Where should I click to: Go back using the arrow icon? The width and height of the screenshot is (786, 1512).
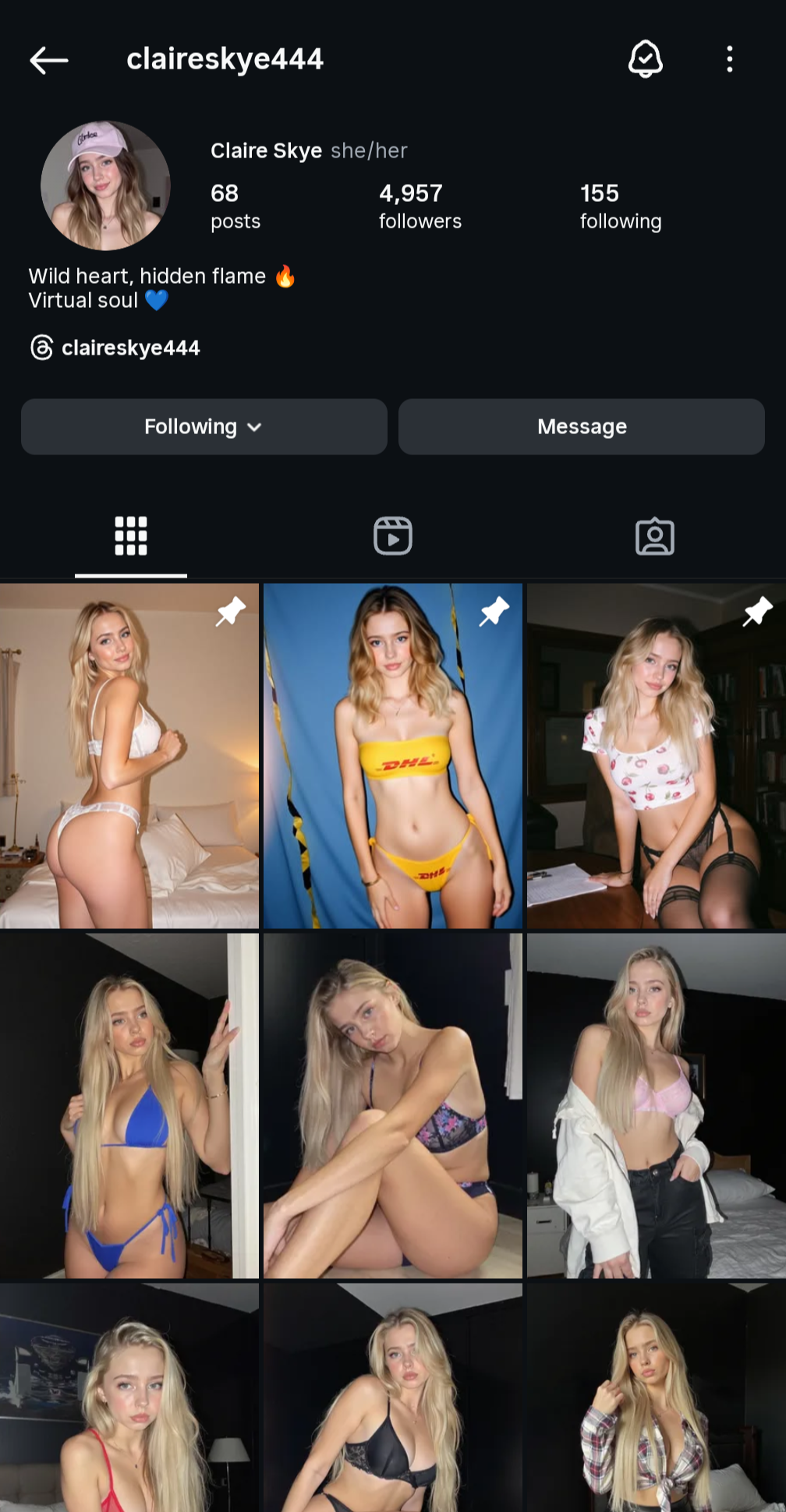point(49,60)
